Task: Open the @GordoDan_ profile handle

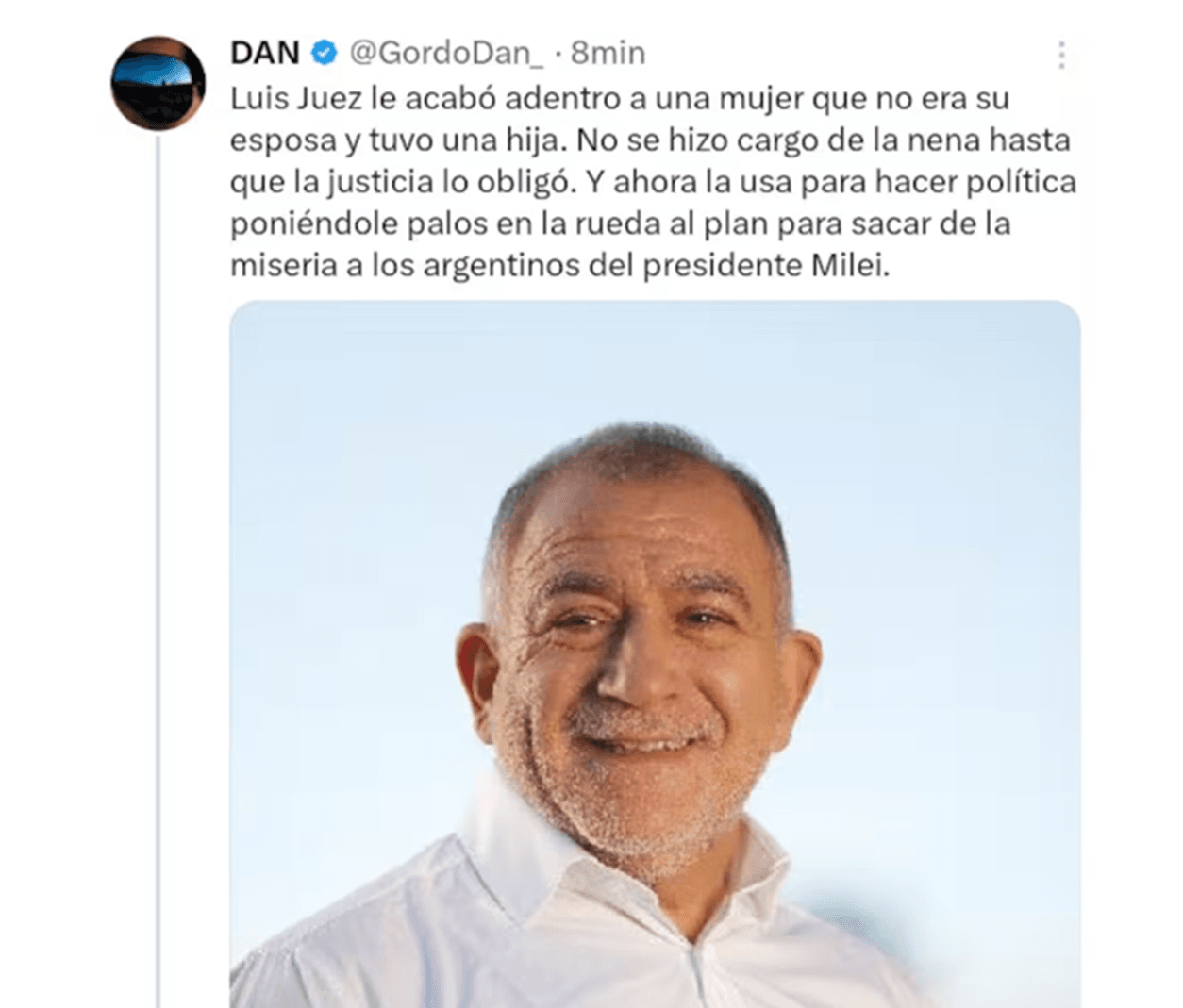Action: [x=446, y=53]
